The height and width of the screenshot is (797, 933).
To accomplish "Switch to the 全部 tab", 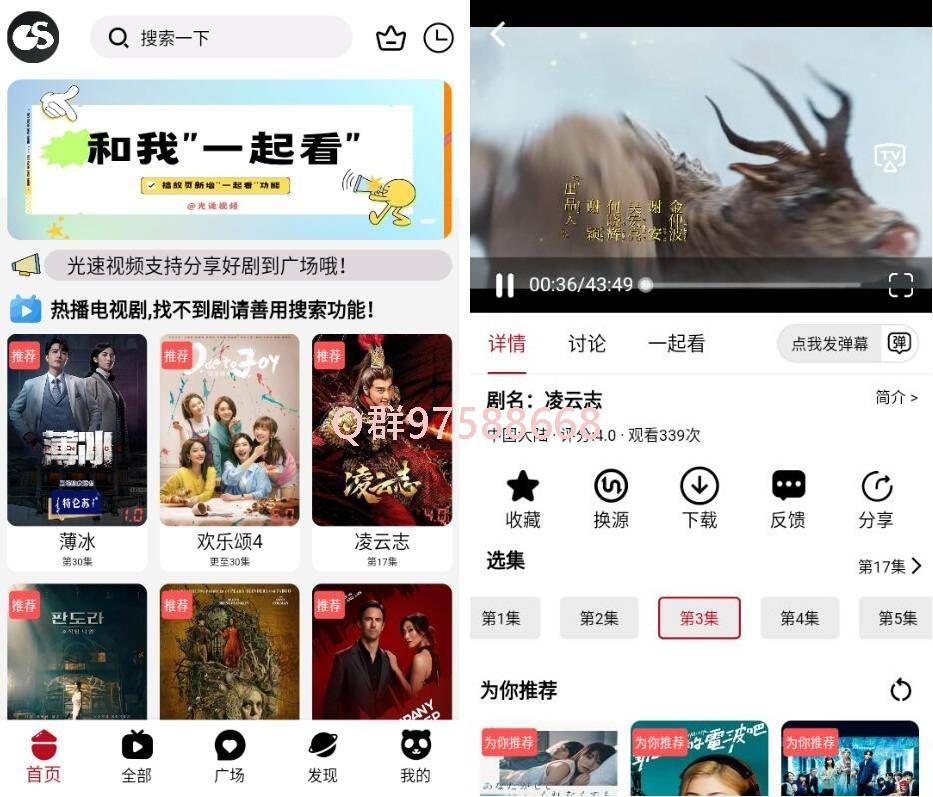I will point(136,756).
